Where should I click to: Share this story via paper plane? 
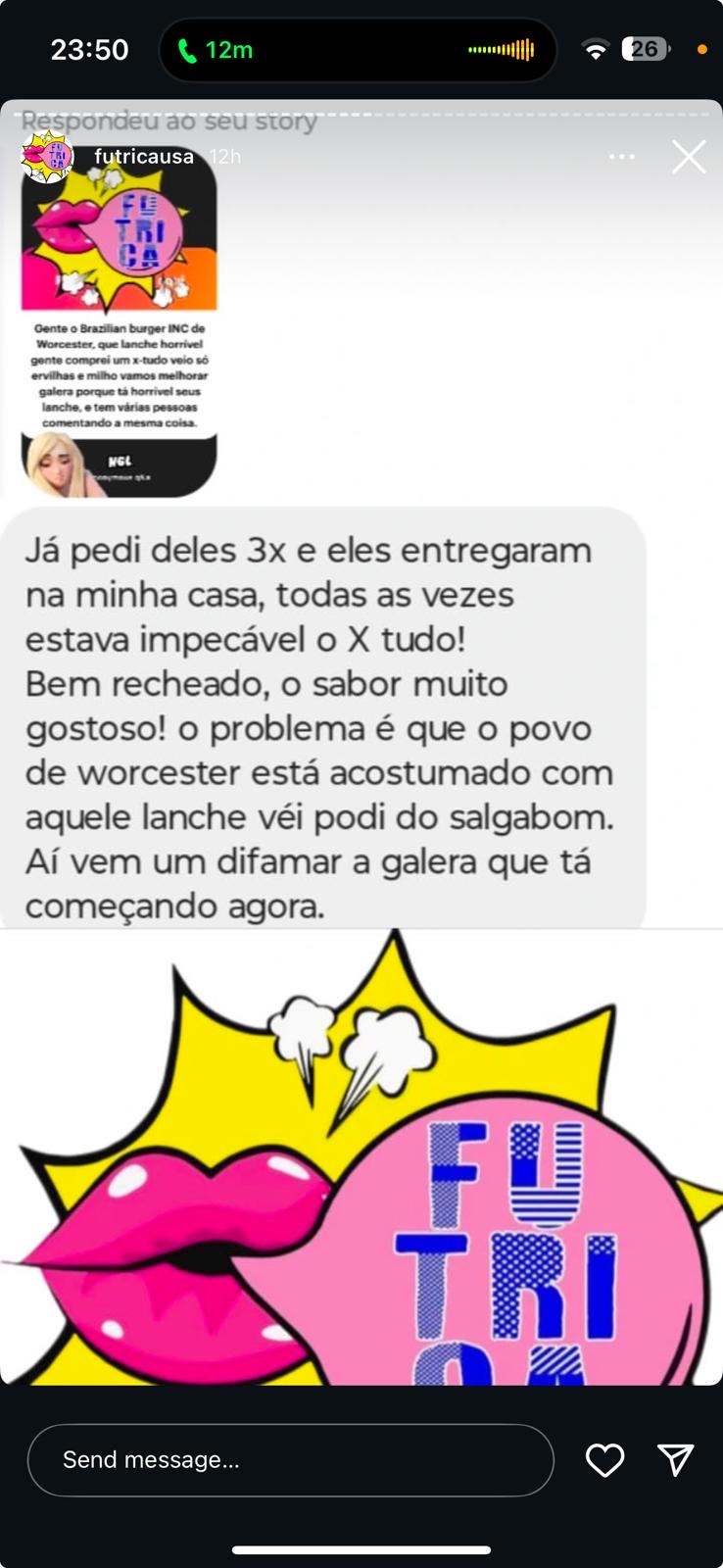676,1460
